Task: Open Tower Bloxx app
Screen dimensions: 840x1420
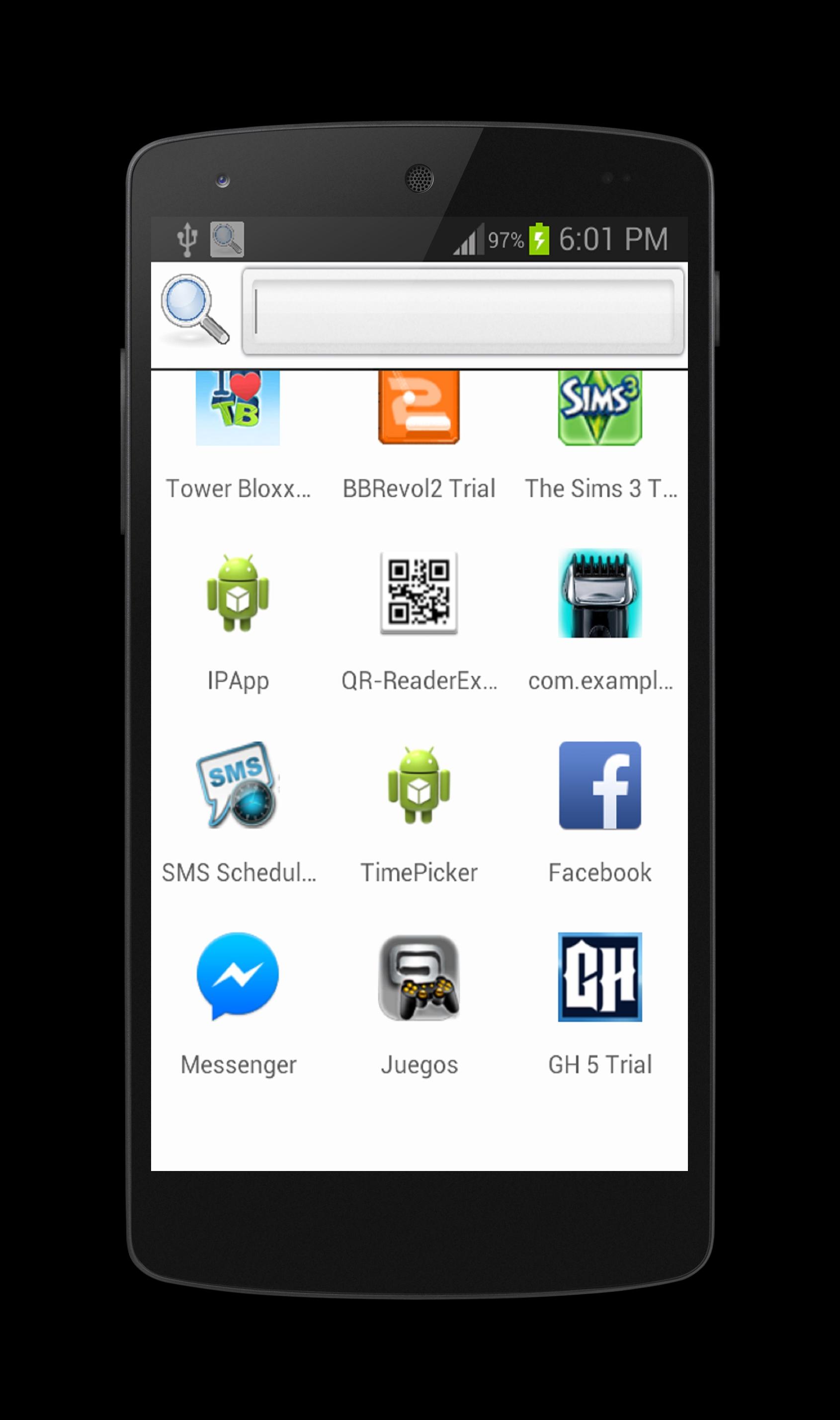Action: tap(238, 409)
